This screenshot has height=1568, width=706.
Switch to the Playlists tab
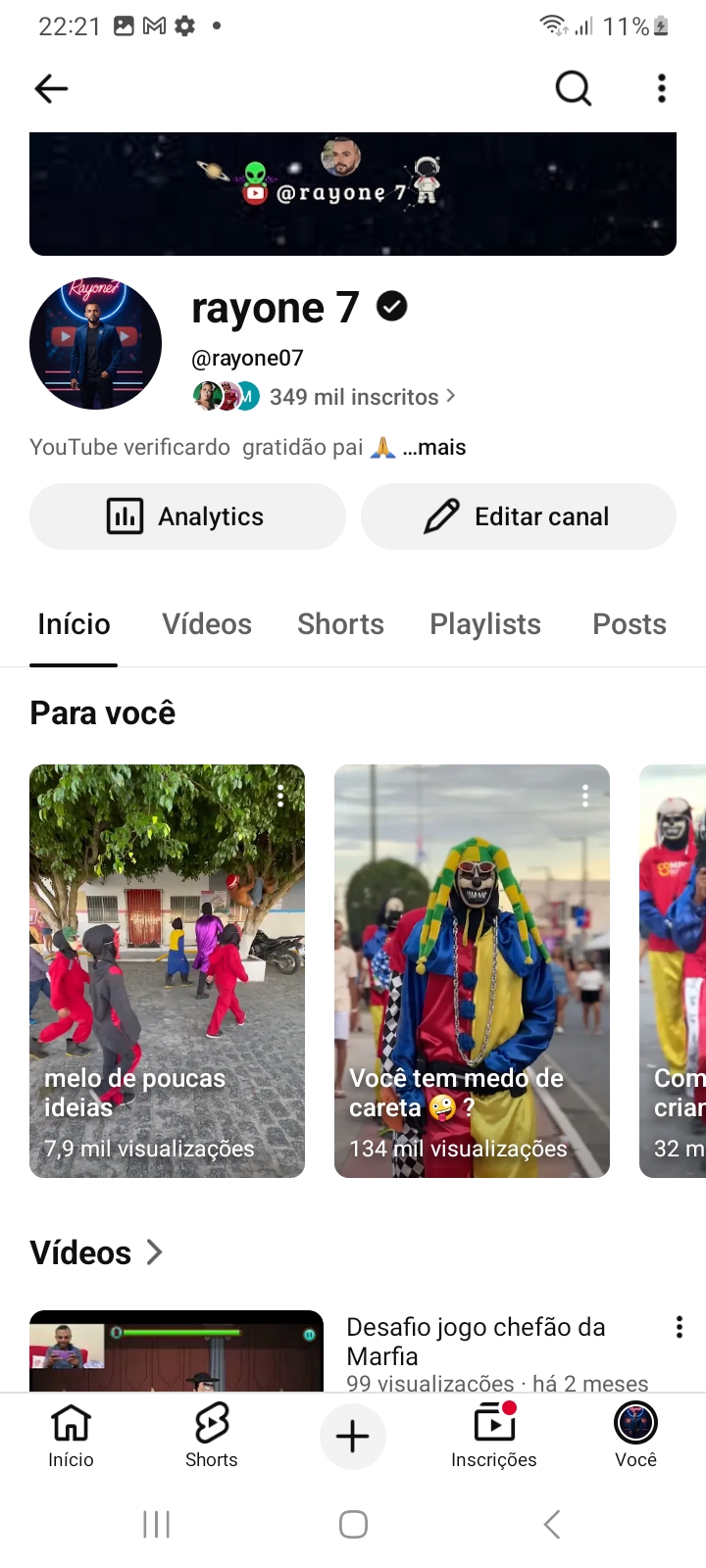(x=484, y=624)
